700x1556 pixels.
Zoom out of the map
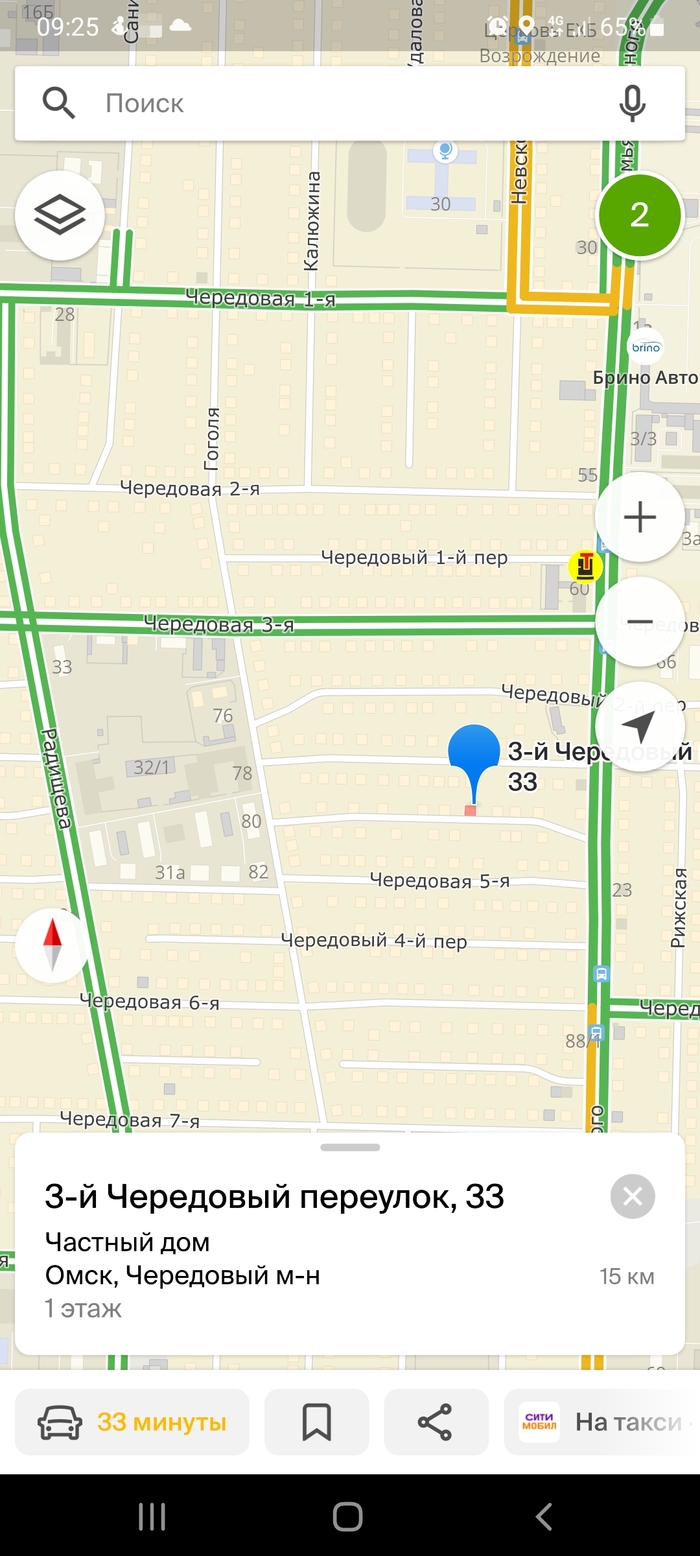(639, 622)
